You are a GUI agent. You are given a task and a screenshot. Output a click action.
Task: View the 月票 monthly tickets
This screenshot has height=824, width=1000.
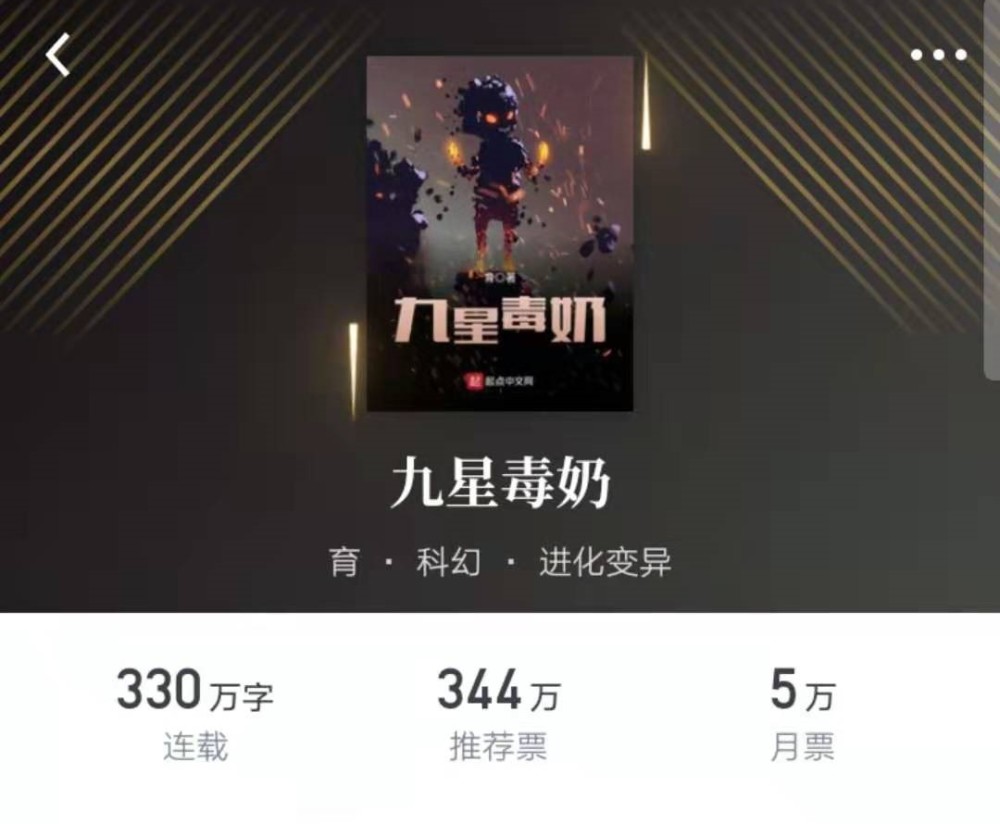803,715
